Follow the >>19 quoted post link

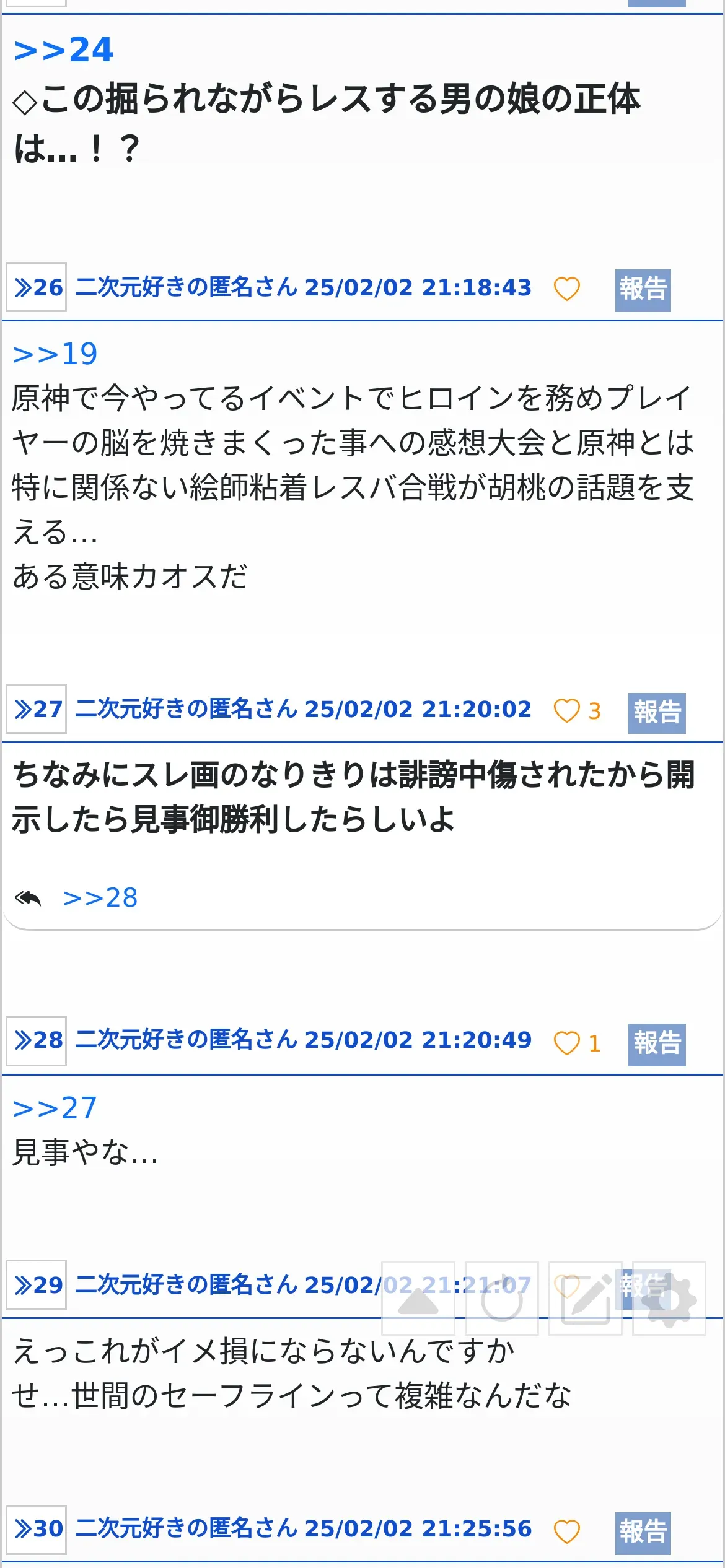click(x=55, y=354)
